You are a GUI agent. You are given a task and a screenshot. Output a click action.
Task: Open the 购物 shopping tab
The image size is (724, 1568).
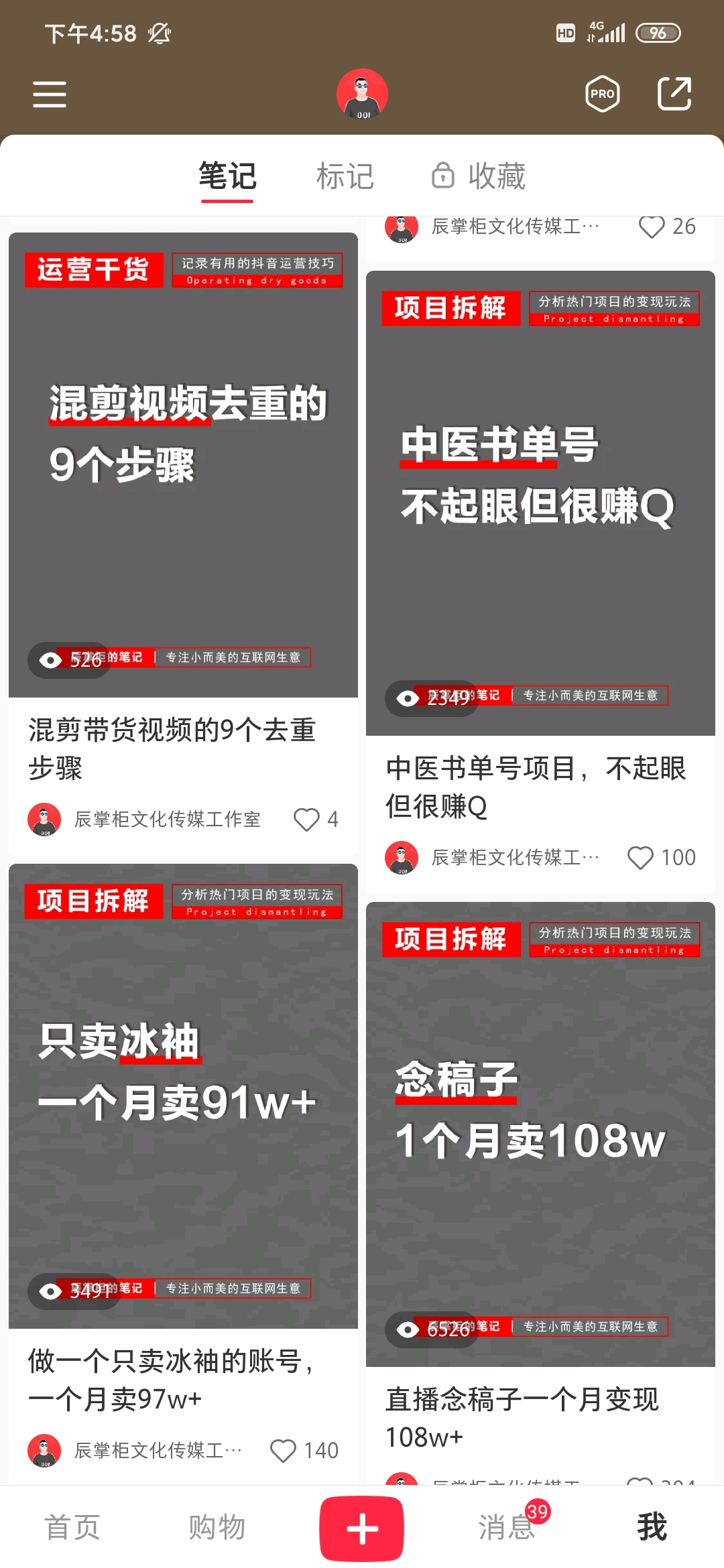(x=217, y=1528)
